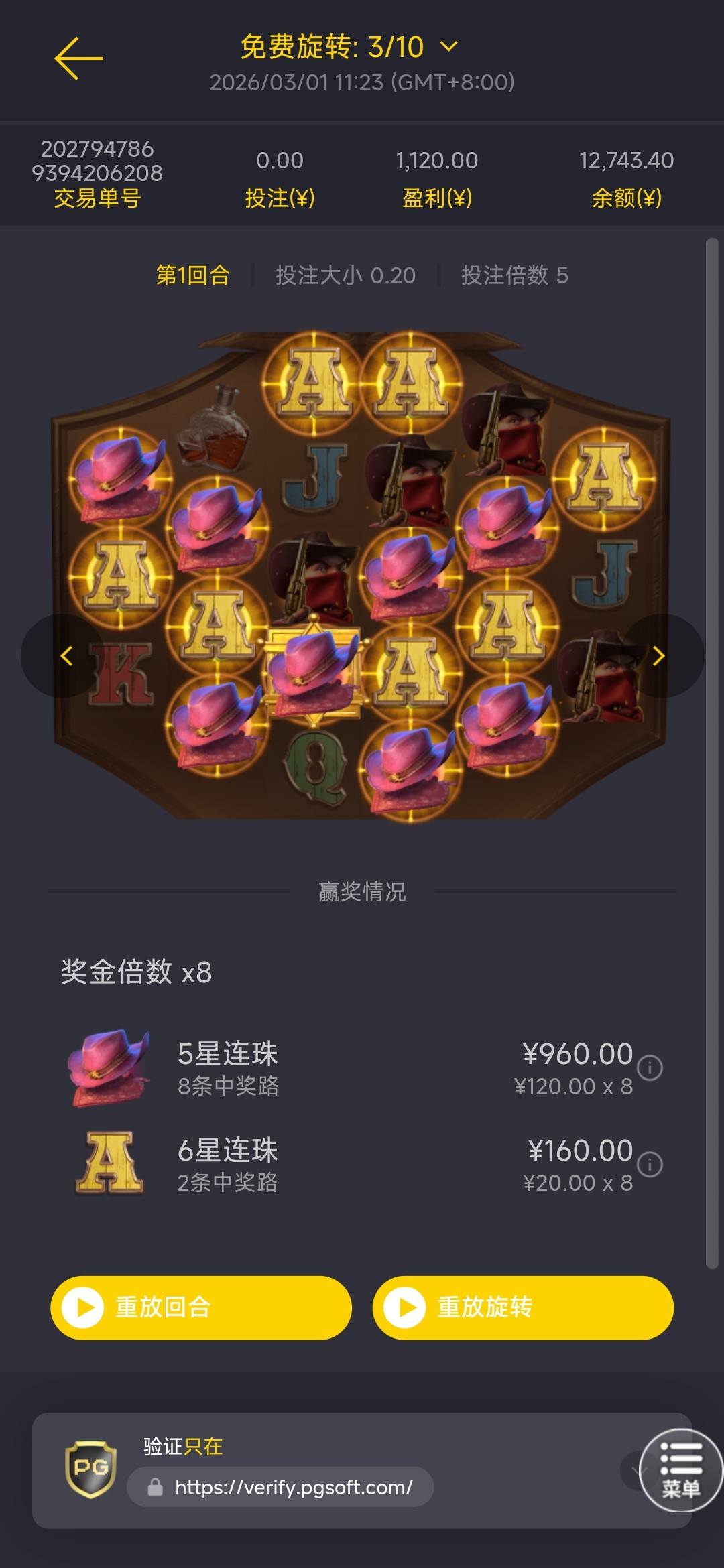724x1568 pixels.
Task: Show the next round with right arrow
Action: pos(658,655)
